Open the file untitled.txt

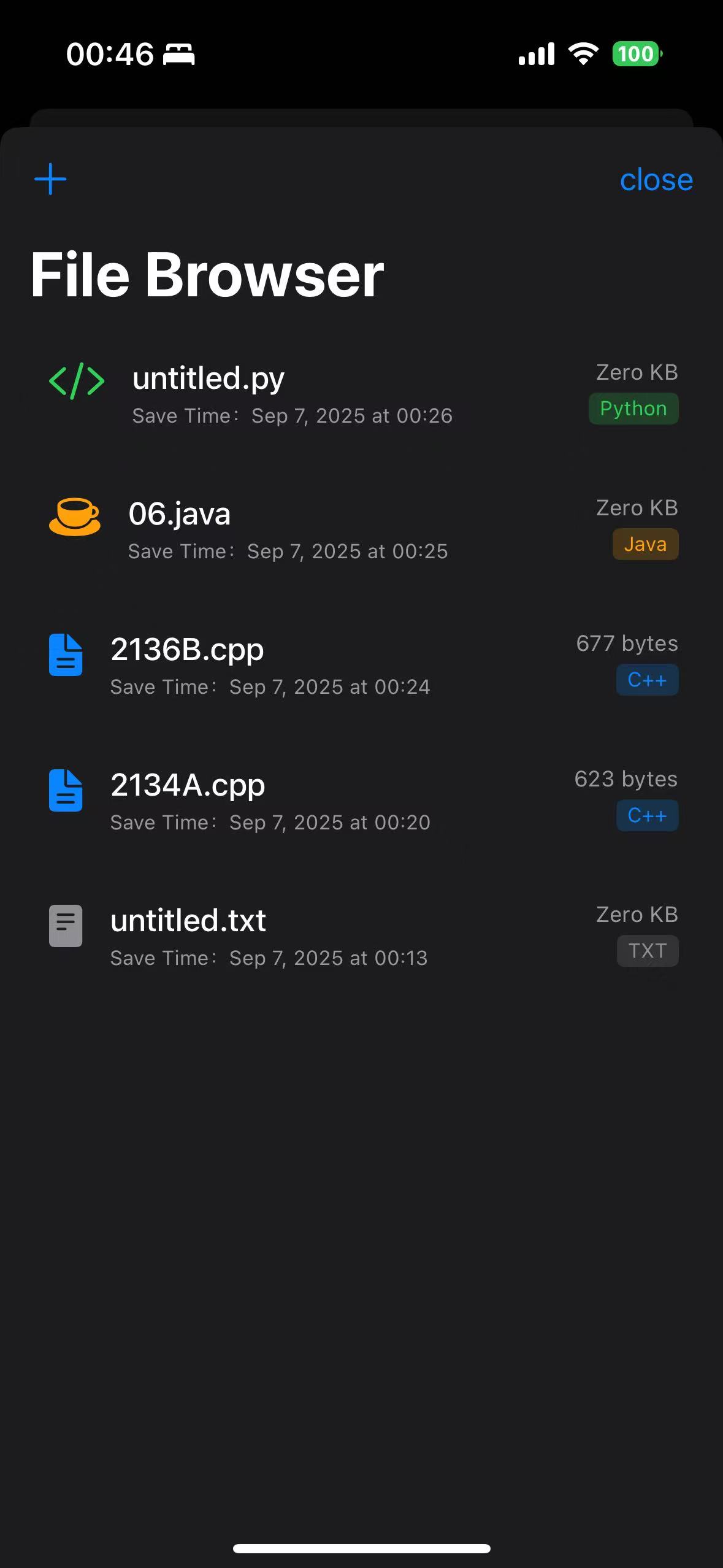click(x=188, y=920)
